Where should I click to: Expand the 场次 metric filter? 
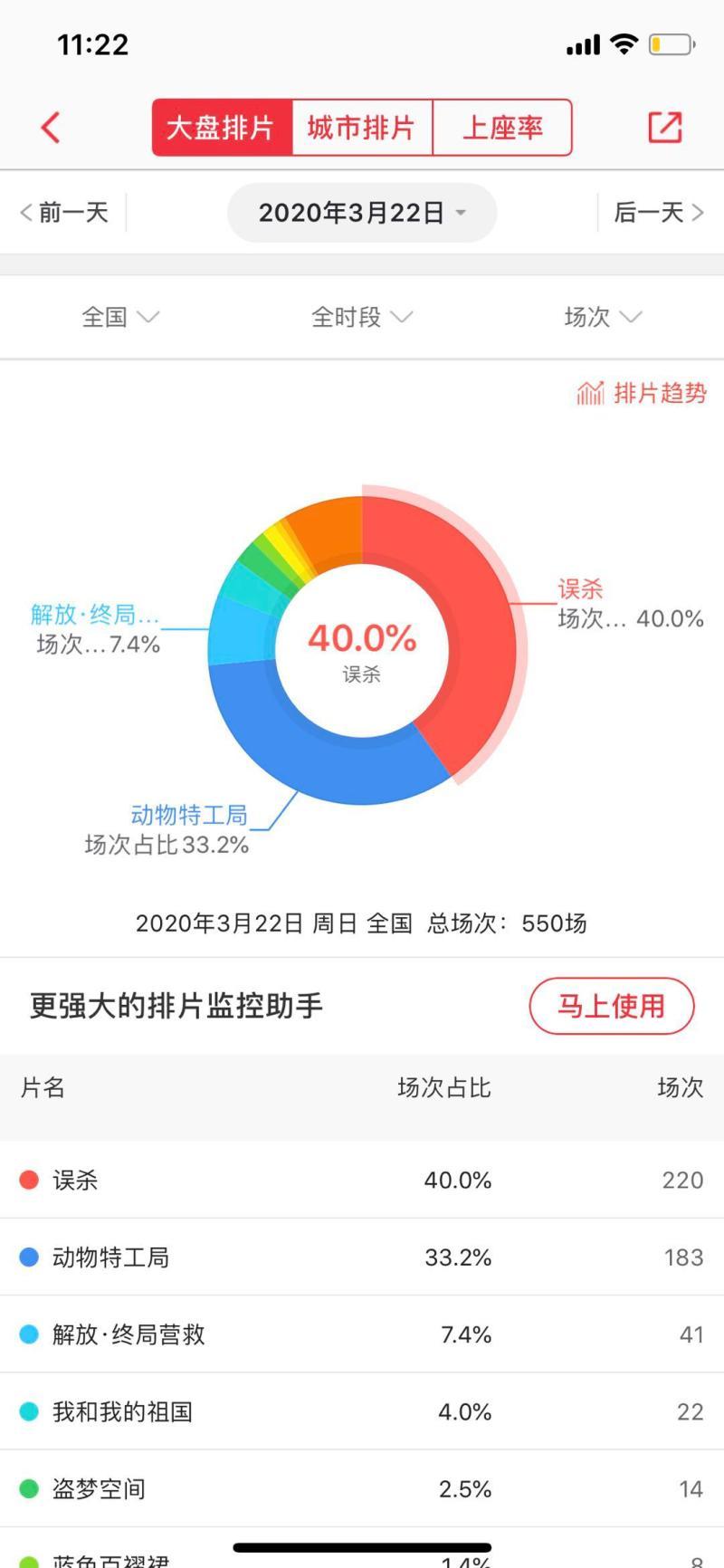click(x=602, y=317)
